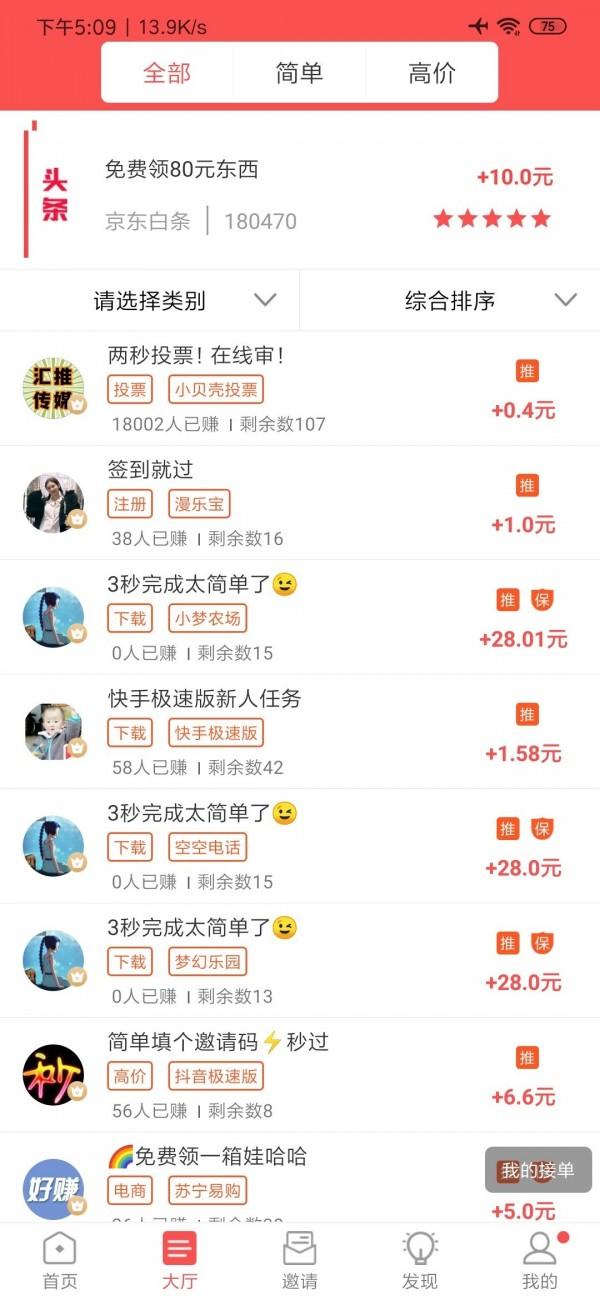
Task: Expand the 请选择类别 dropdown
Action: [x=150, y=300]
